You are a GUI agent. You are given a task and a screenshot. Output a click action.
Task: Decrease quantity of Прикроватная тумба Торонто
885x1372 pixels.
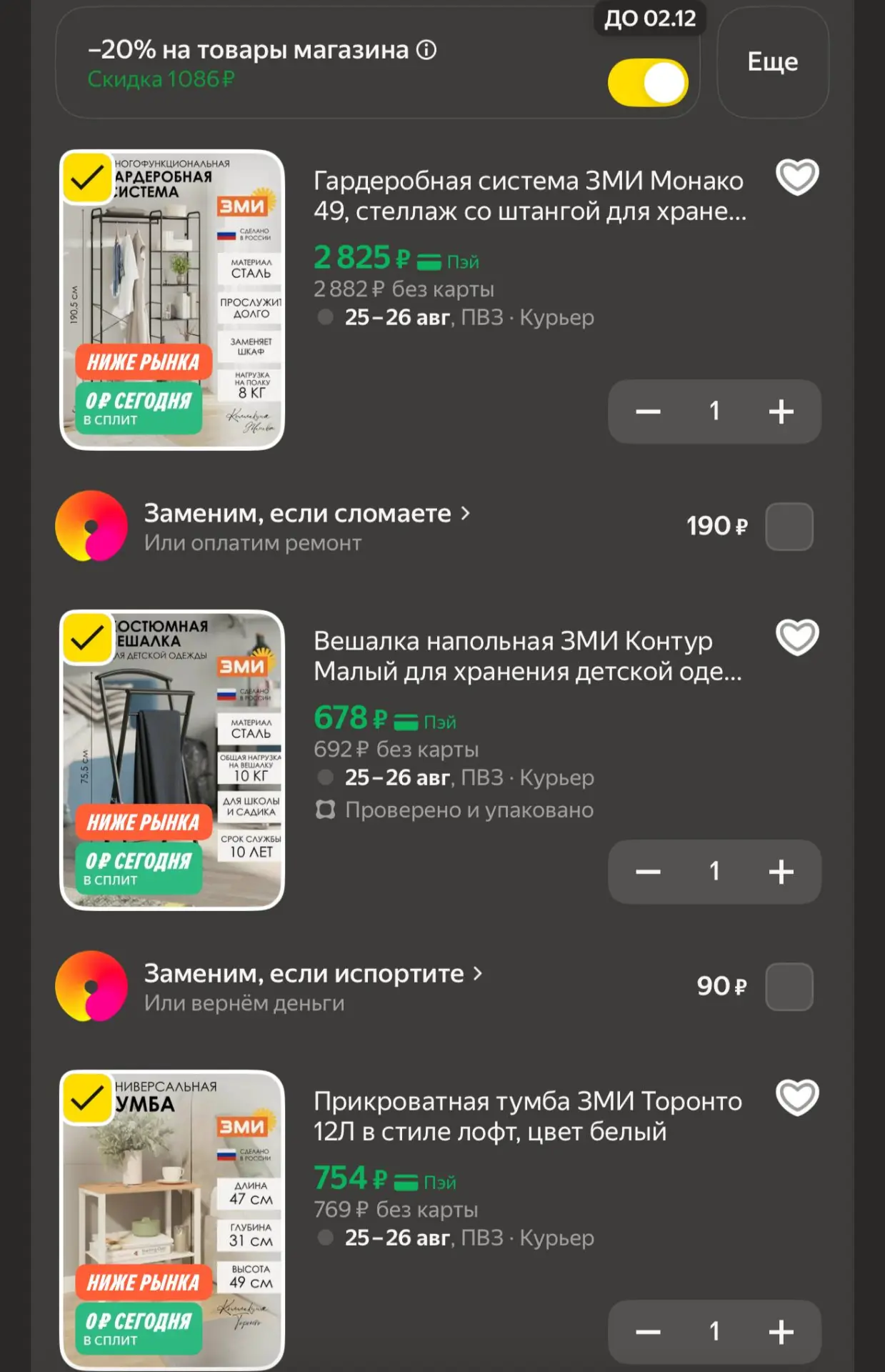[648, 1332]
